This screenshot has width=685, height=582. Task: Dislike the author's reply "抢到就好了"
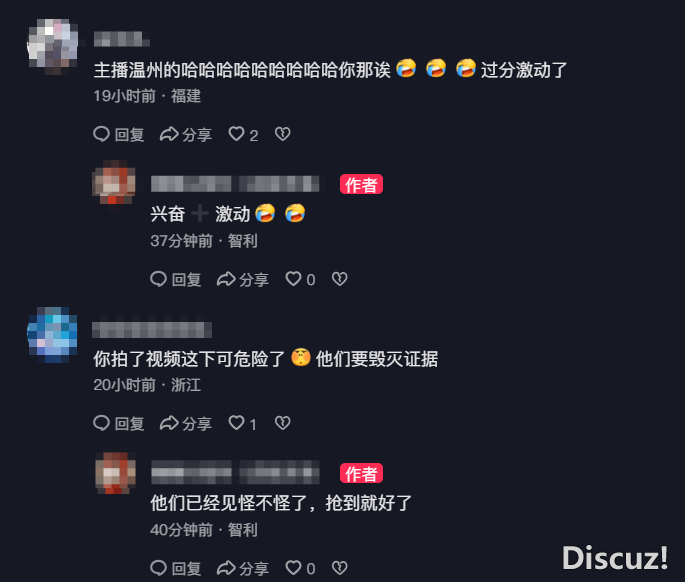(x=340, y=568)
